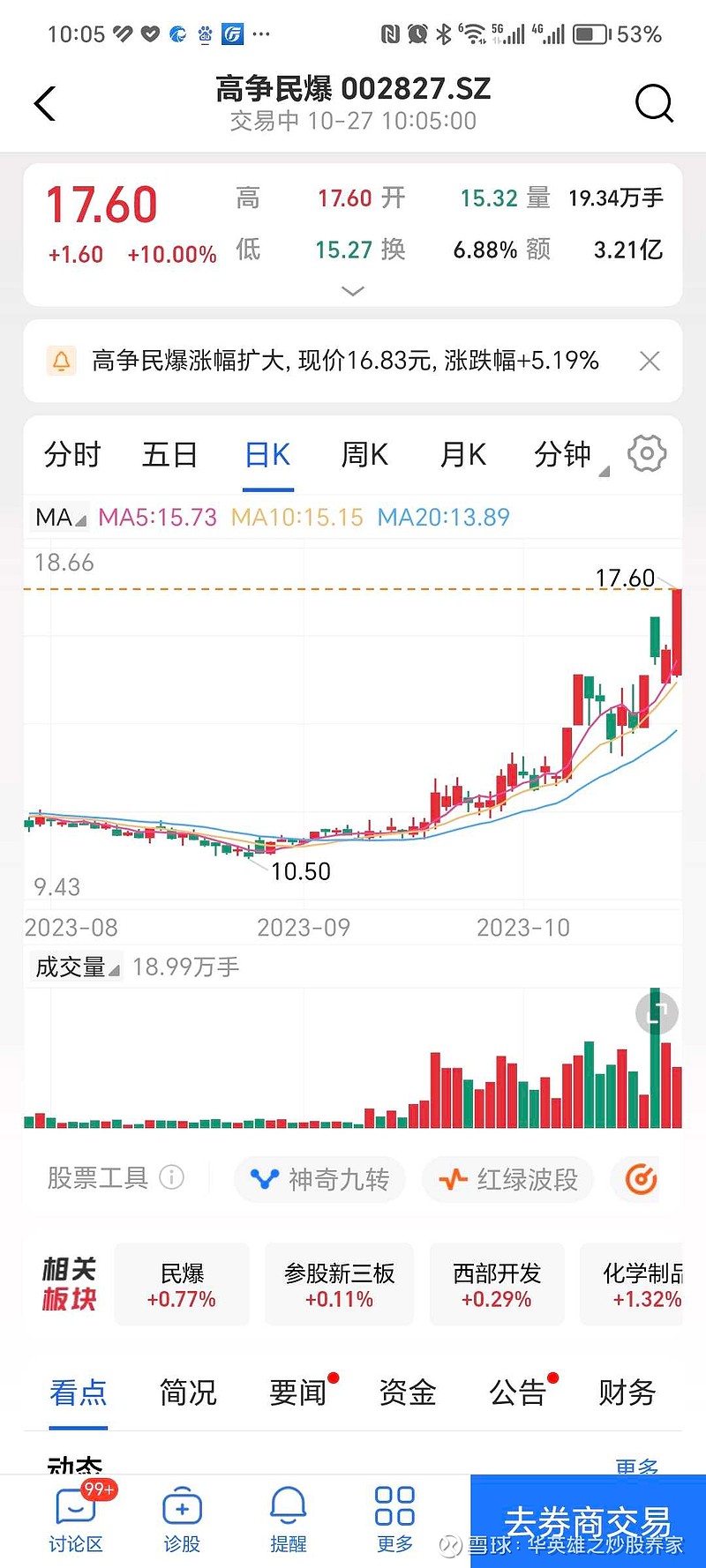This screenshot has height=1568, width=706.
Task: Switch to the 分时 chart tab
Action: (x=72, y=455)
